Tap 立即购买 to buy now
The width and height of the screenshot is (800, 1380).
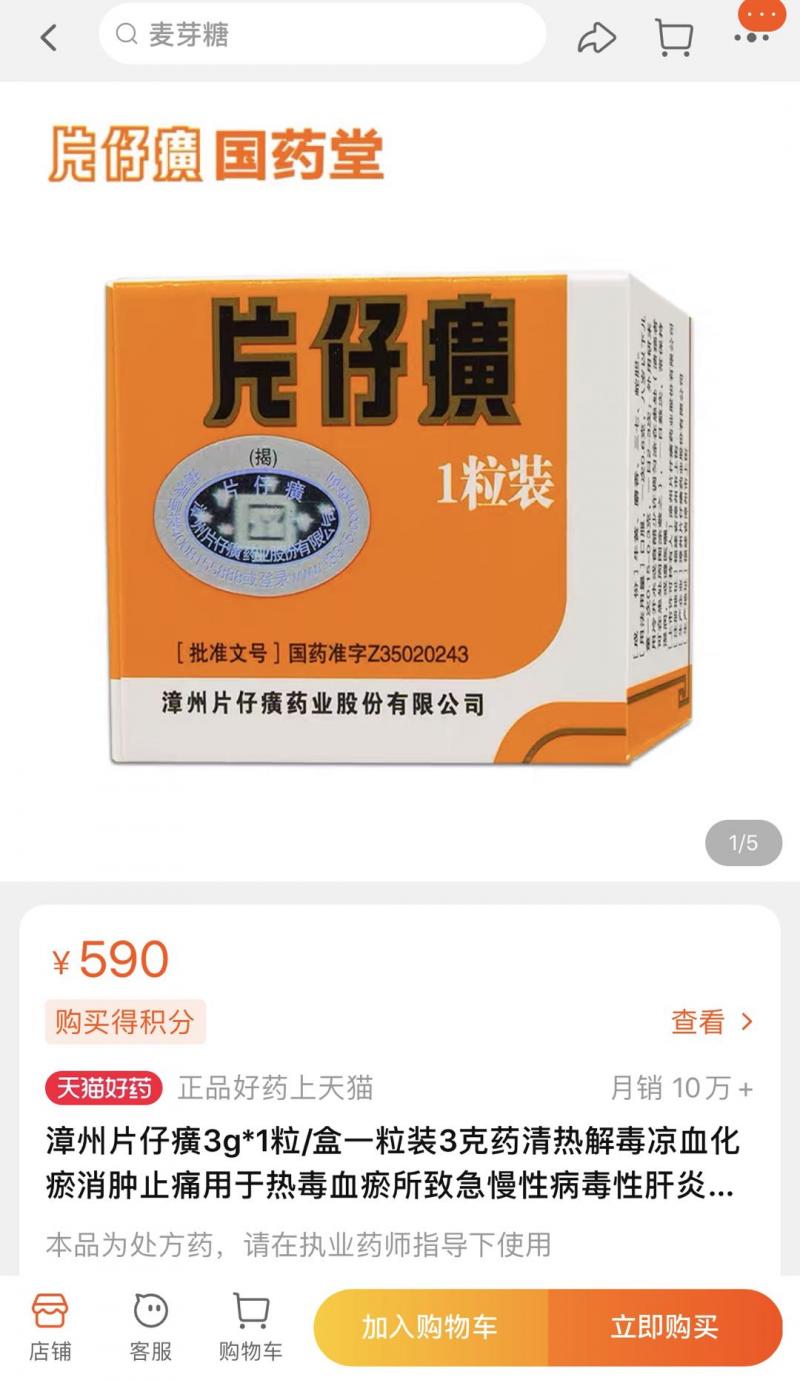click(665, 1327)
